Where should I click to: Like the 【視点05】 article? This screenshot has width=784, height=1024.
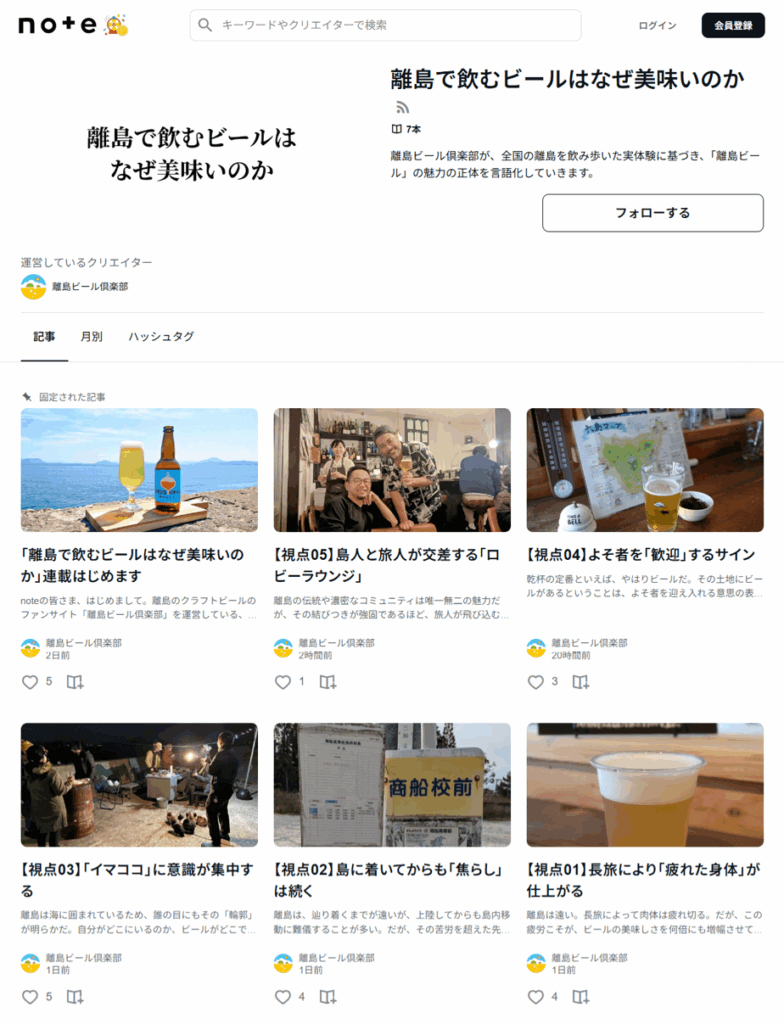(x=283, y=682)
